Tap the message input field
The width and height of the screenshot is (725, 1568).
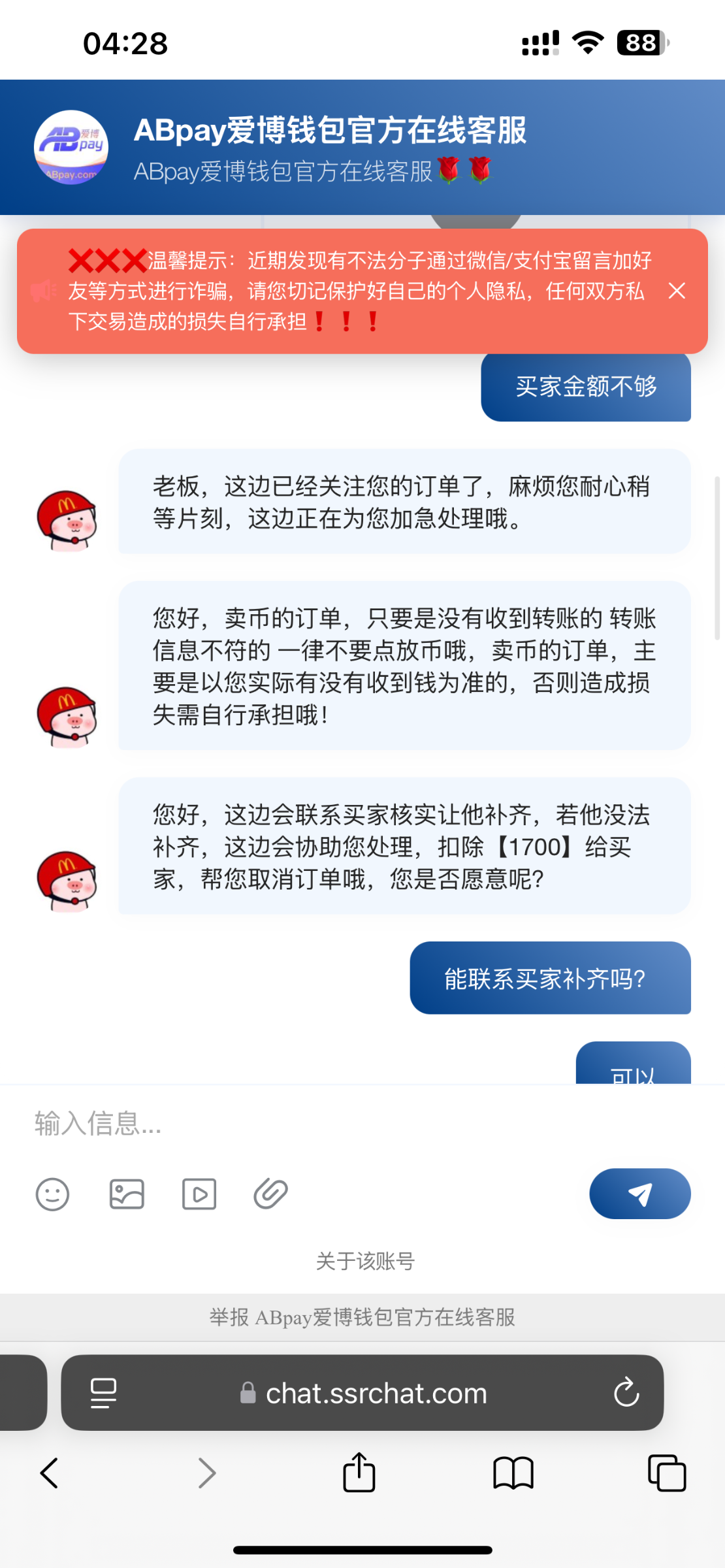[362, 1123]
